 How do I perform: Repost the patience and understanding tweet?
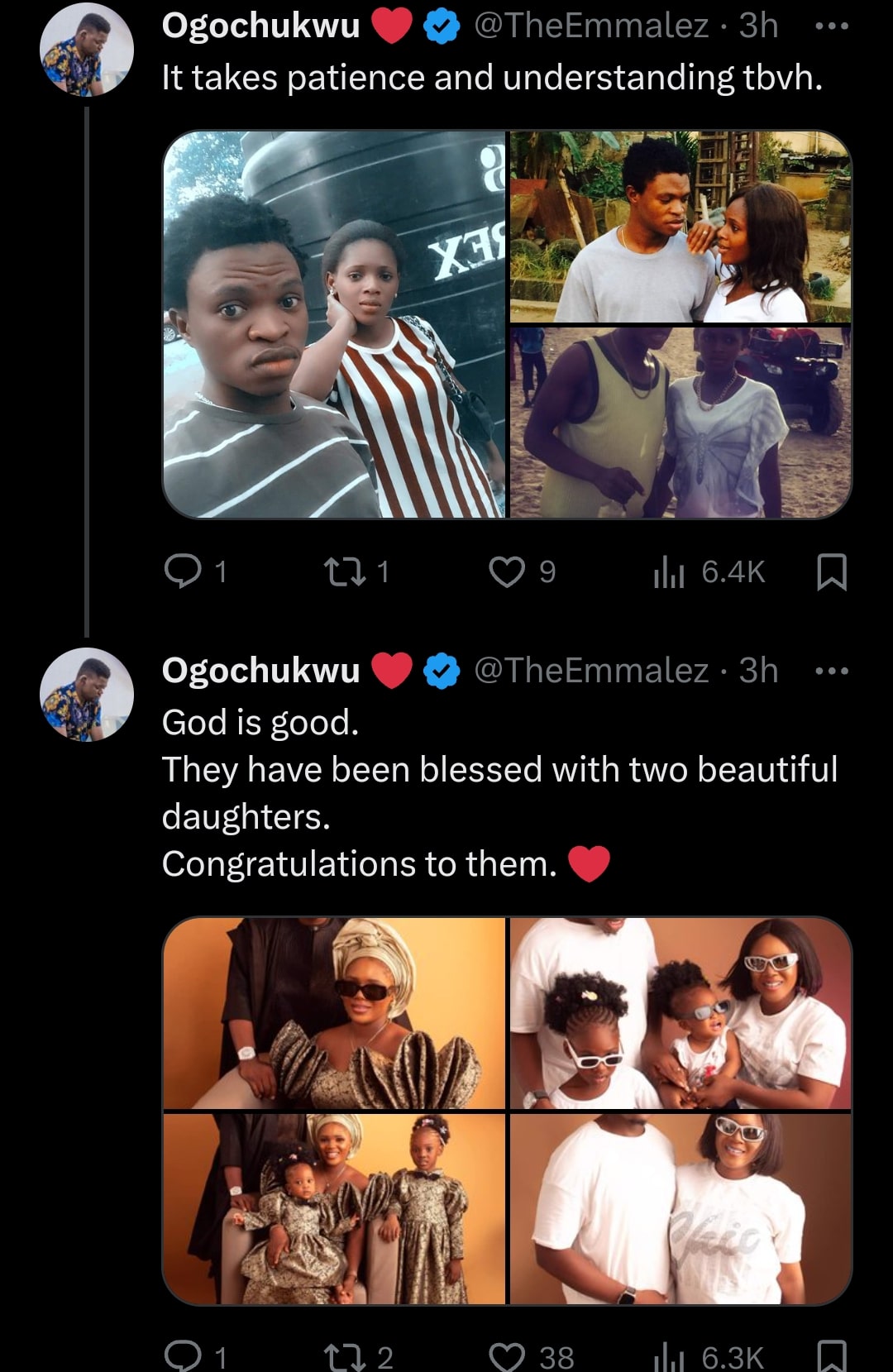[x=339, y=571]
